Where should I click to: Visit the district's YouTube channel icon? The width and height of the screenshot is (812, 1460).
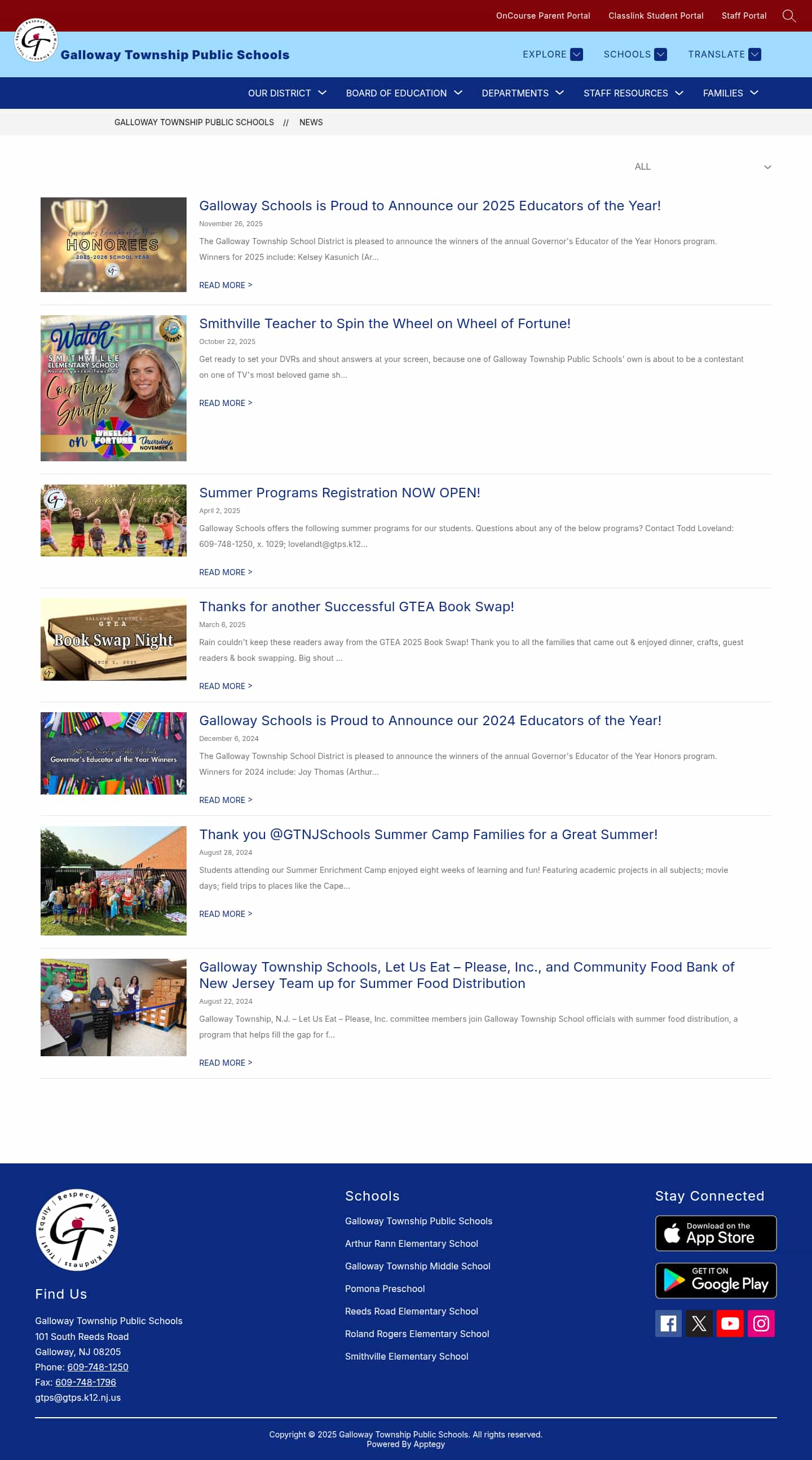(729, 1323)
